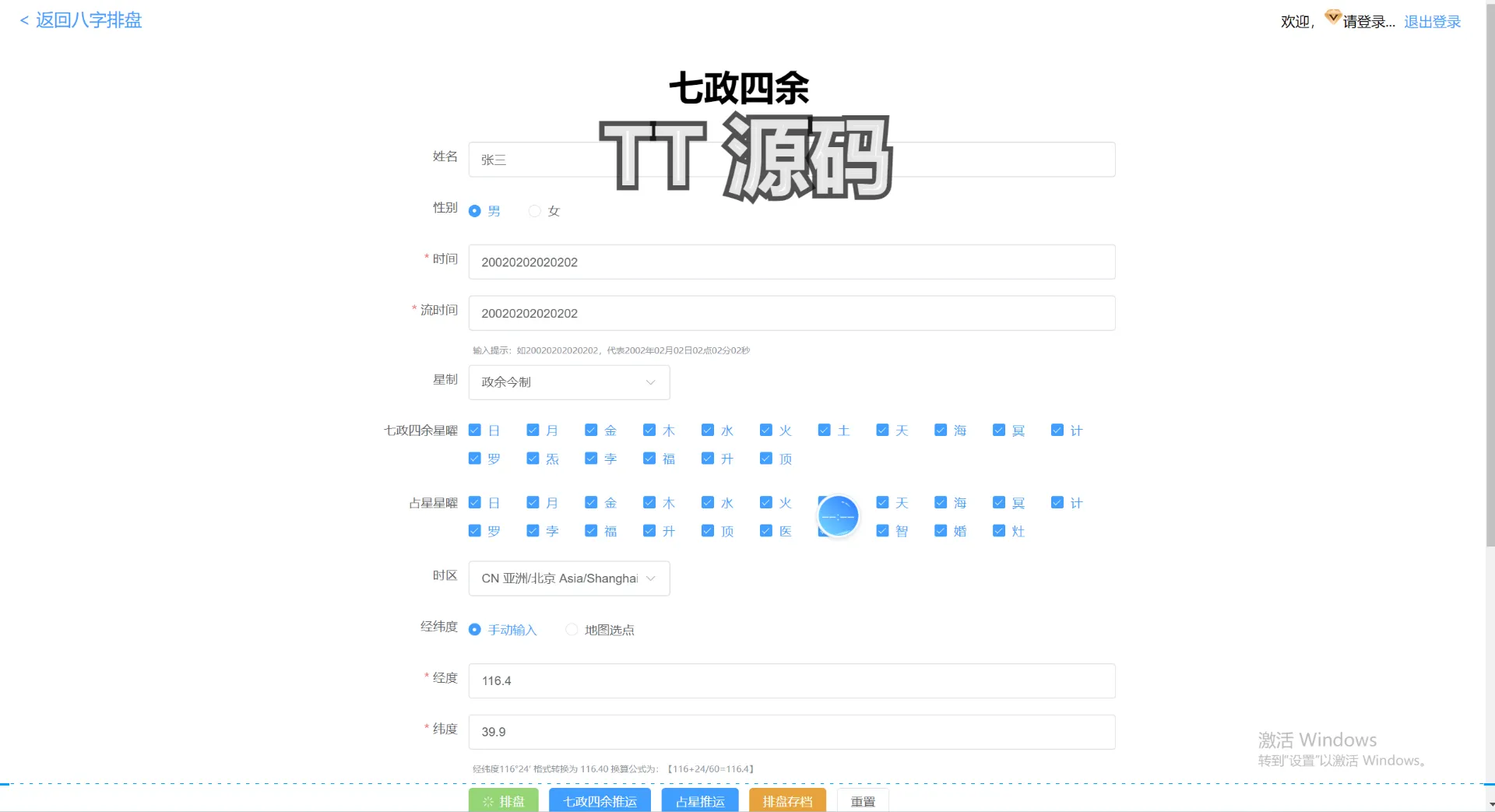Screen dimensions: 1495x812
Task: Expand the 星制 dropdown
Action: (568, 382)
